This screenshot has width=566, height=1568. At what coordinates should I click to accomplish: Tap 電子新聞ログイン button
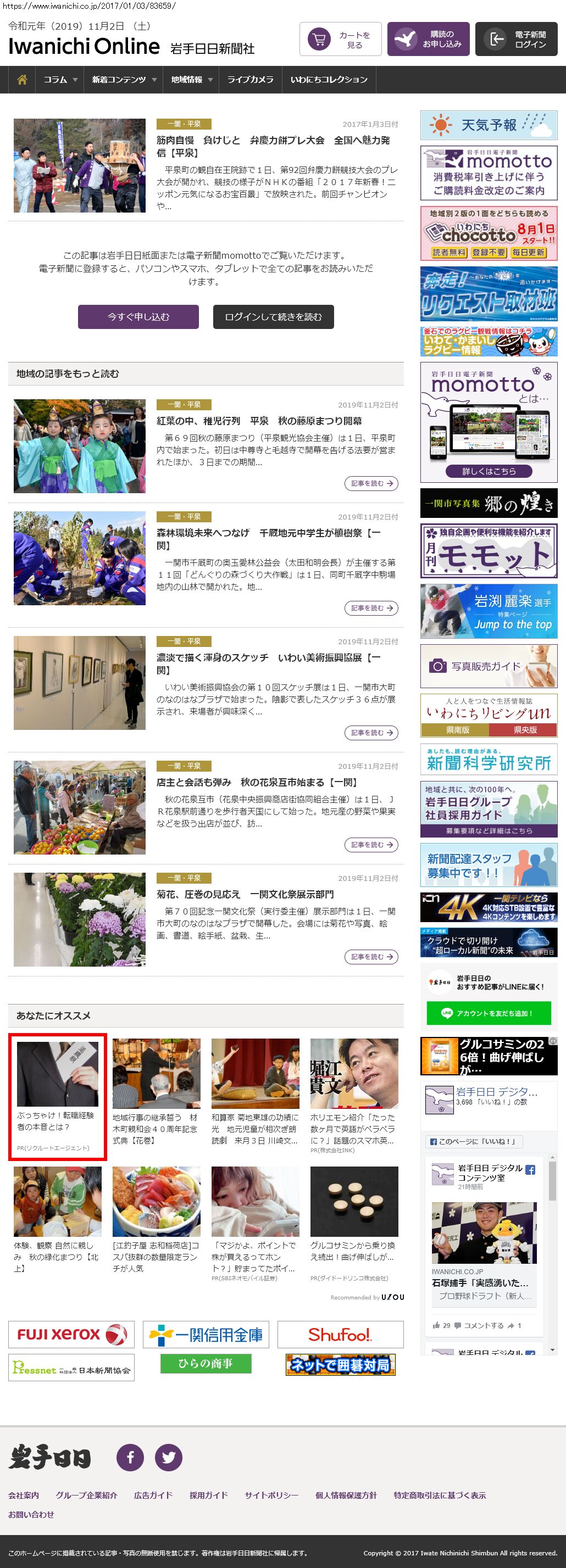(x=516, y=40)
